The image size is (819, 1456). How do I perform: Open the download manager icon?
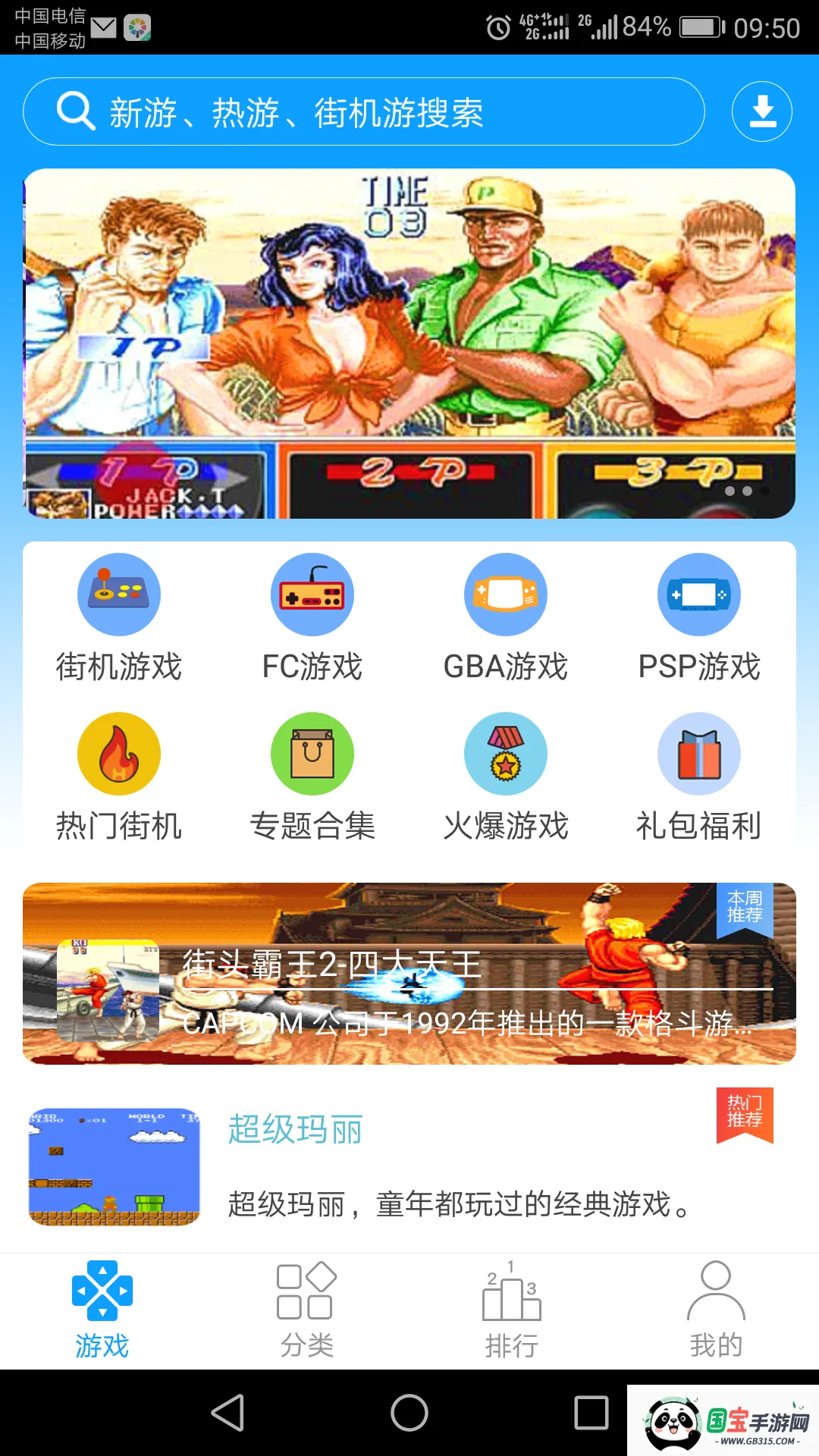click(761, 111)
